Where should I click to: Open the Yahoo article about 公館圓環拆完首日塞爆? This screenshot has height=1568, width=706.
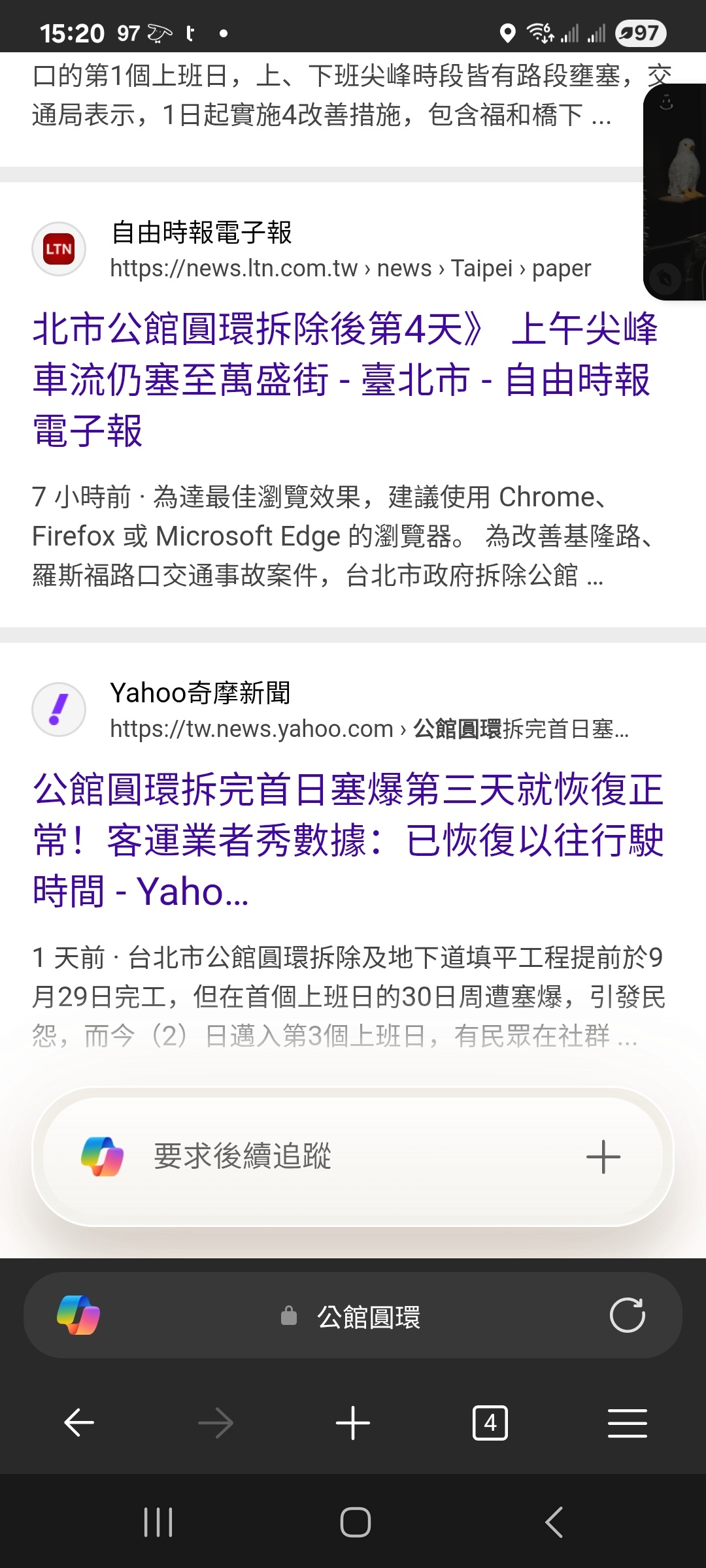pyautogui.click(x=348, y=840)
